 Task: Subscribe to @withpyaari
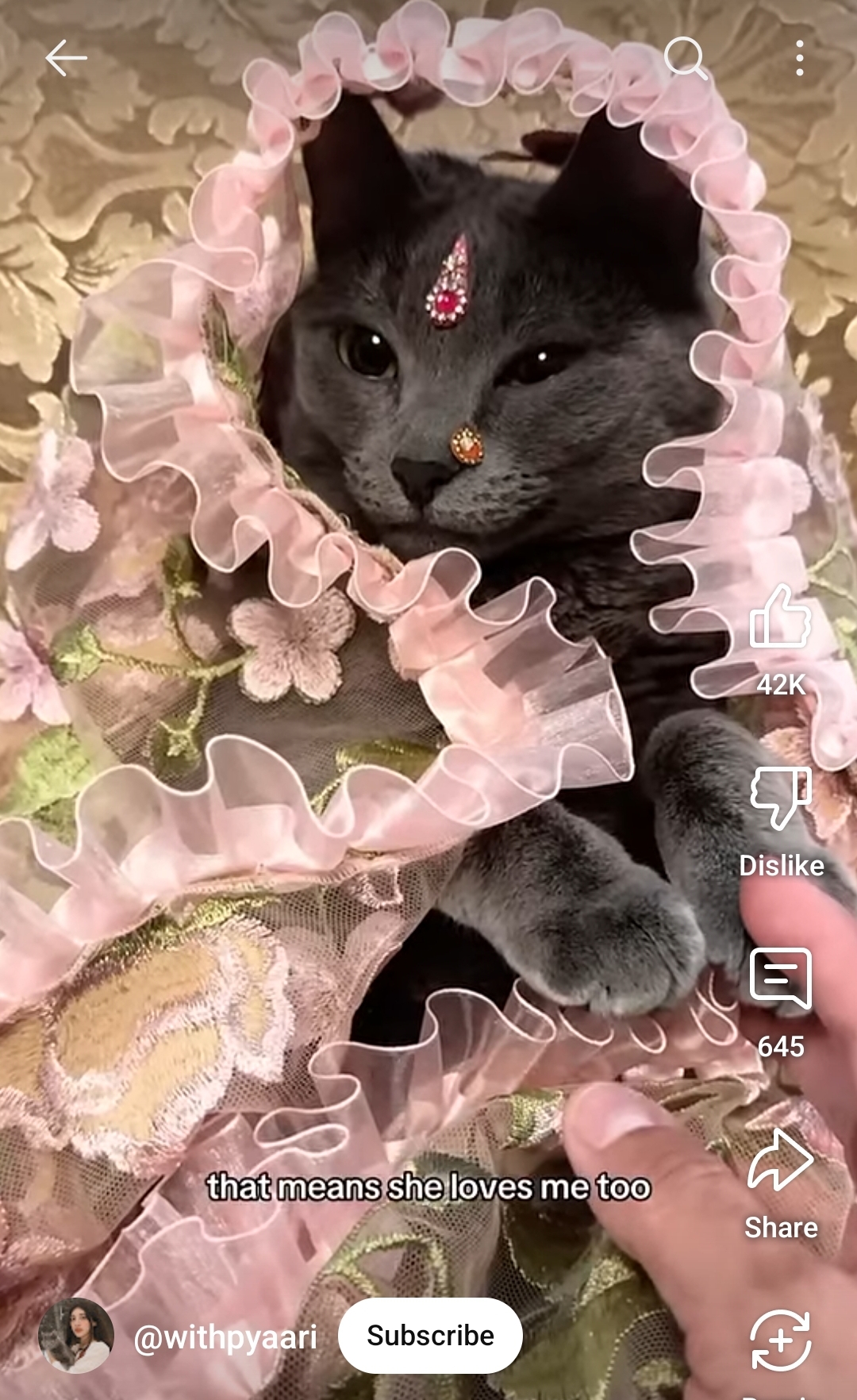430,1336
